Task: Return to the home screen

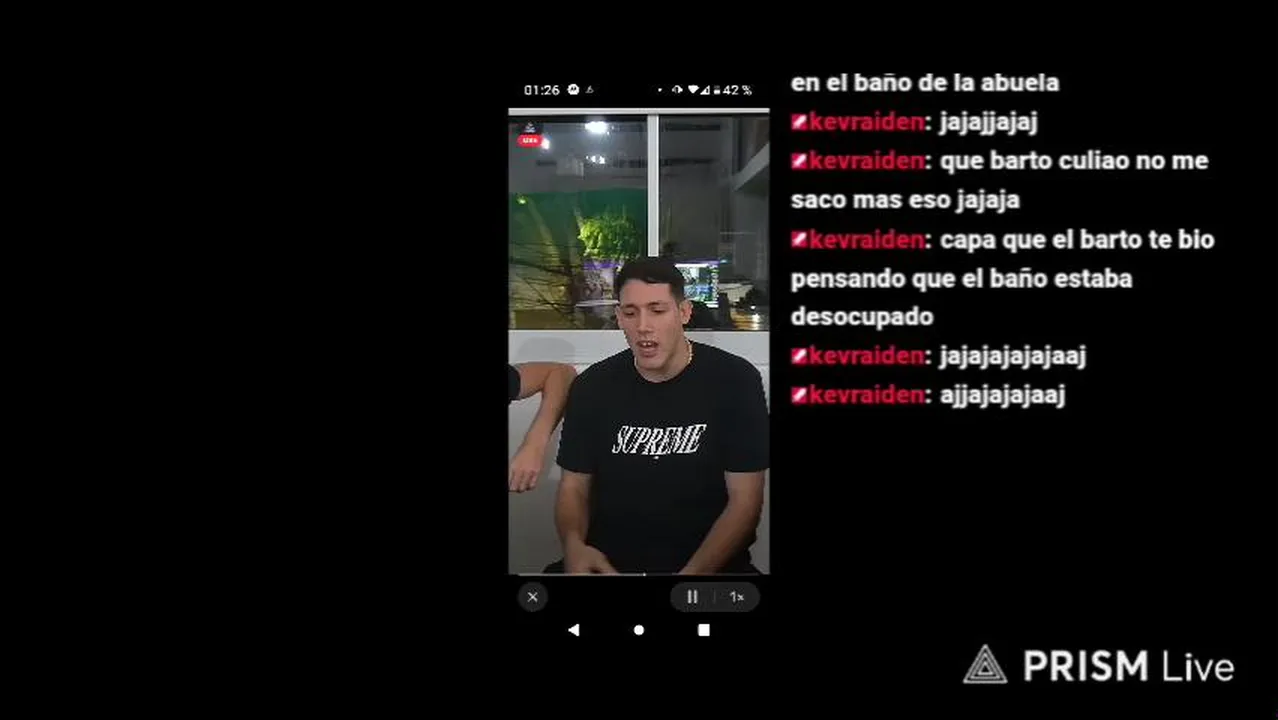Action: pos(639,630)
